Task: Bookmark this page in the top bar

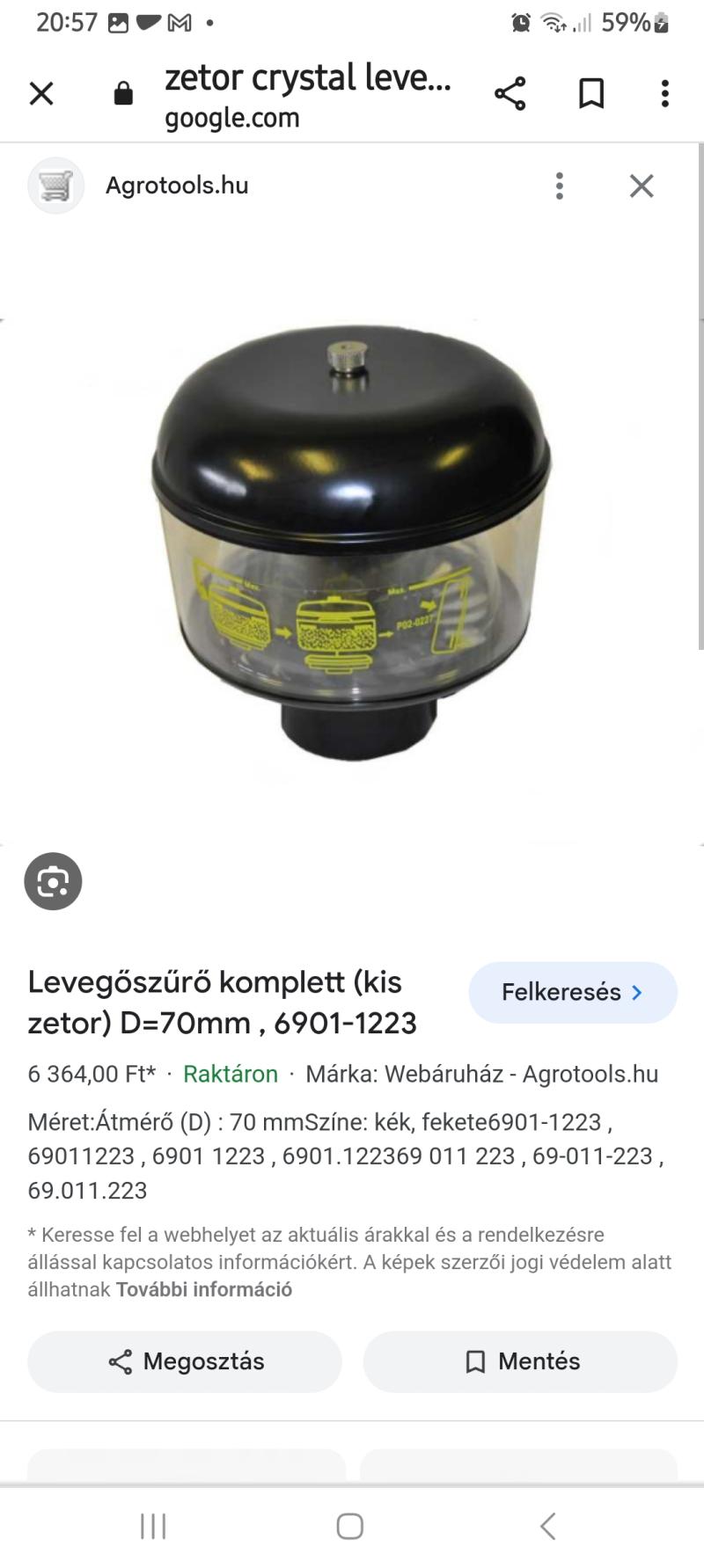Action: [x=591, y=93]
